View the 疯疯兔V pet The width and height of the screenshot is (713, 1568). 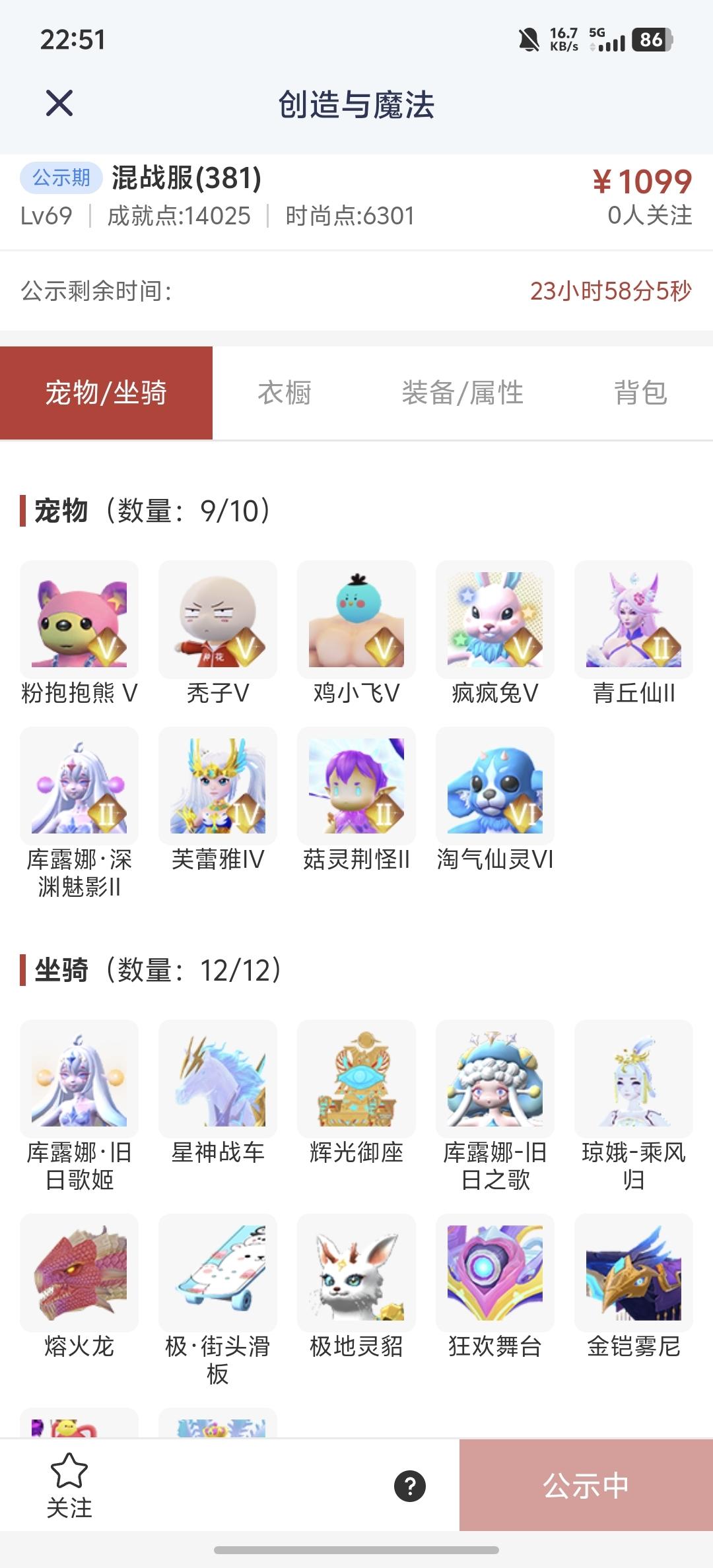click(495, 620)
